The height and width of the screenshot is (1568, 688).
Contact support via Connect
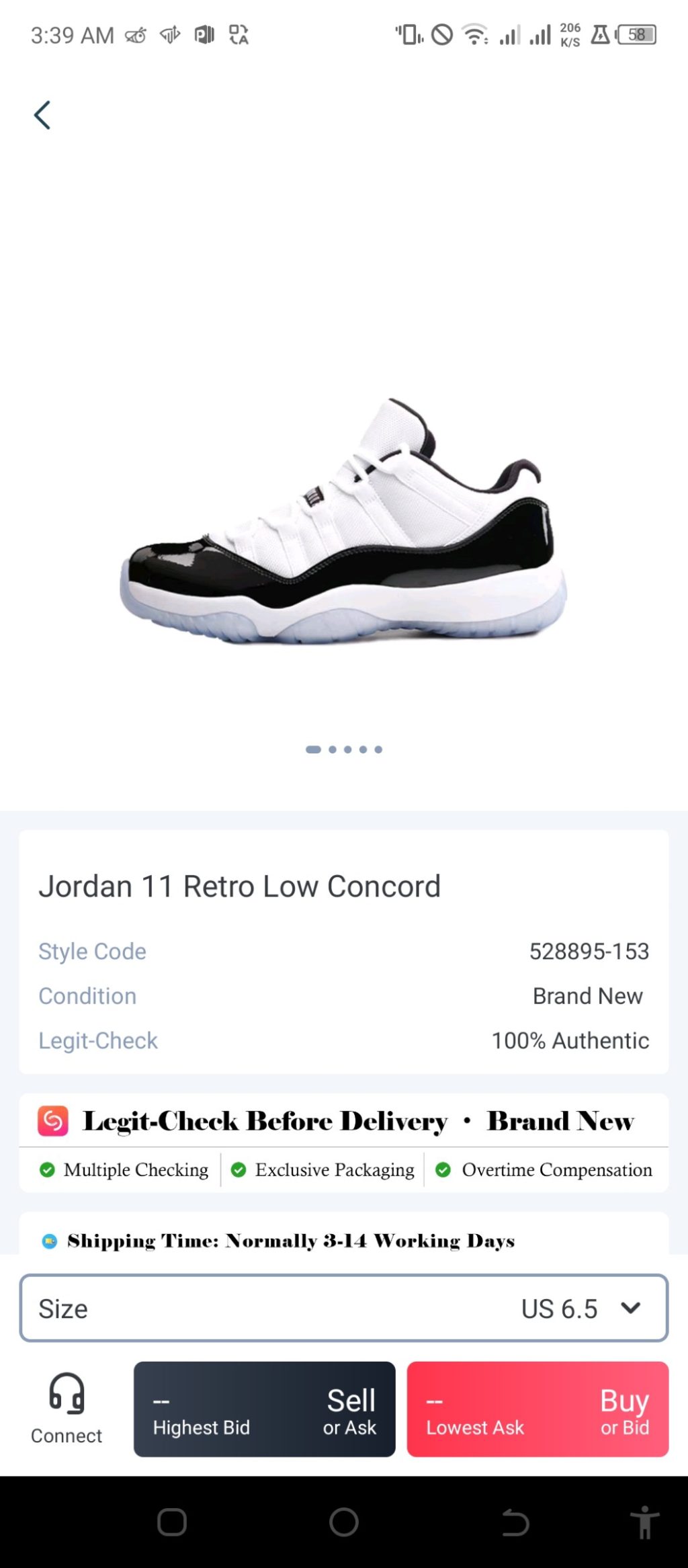click(x=67, y=1409)
